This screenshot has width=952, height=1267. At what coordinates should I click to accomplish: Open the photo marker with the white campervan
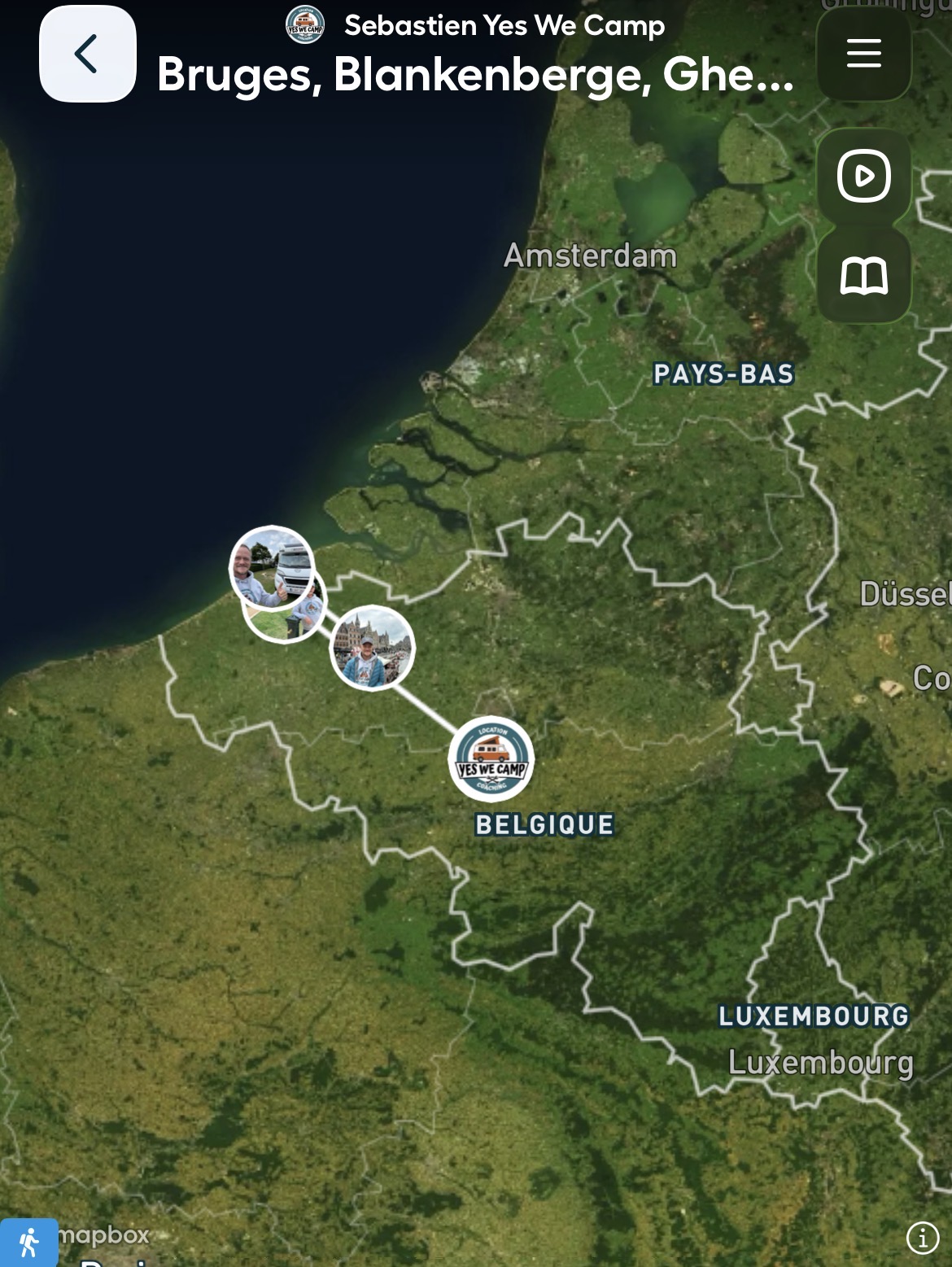[x=272, y=567]
